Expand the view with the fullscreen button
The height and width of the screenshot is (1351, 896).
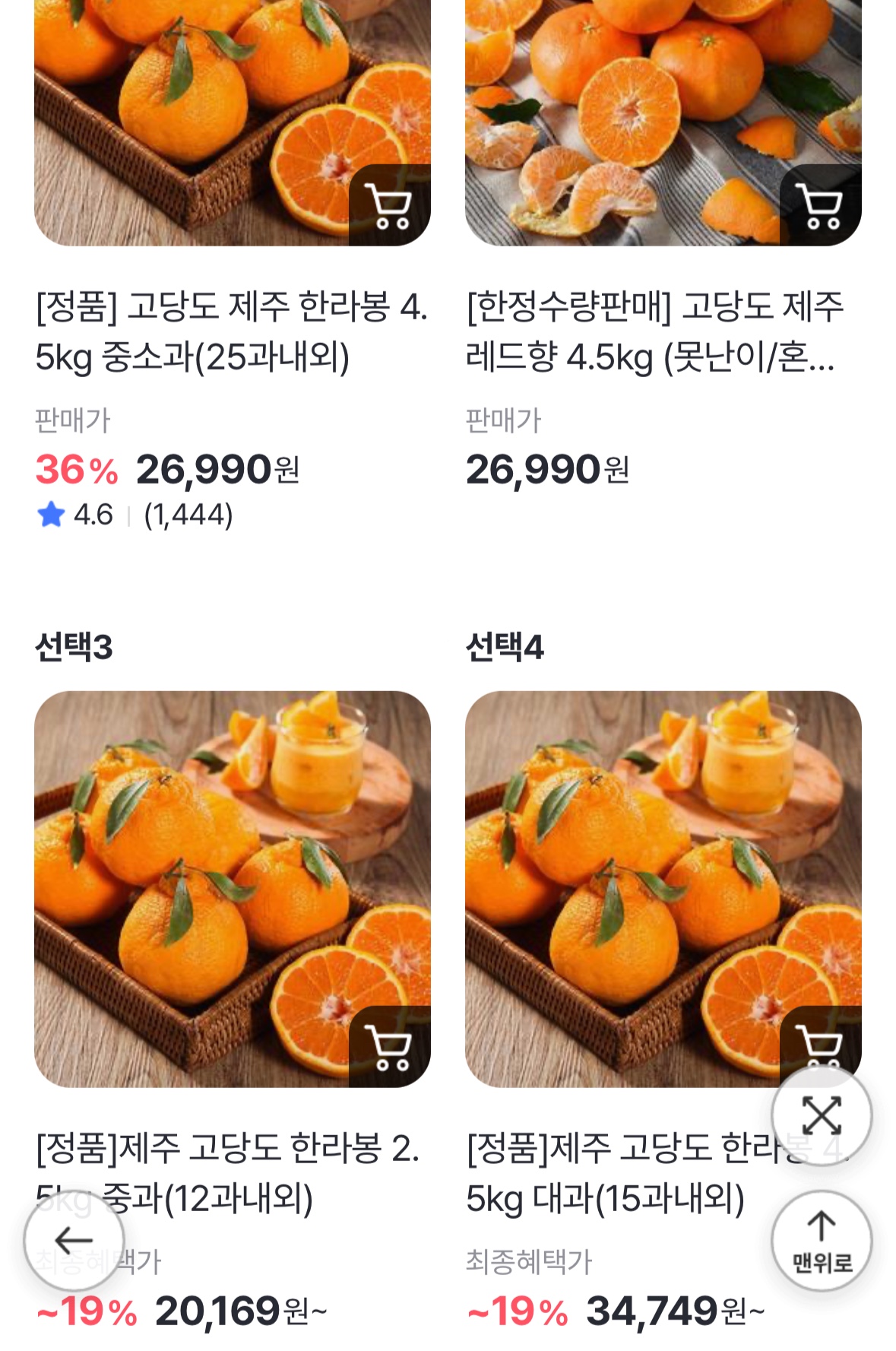pos(822,1115)
